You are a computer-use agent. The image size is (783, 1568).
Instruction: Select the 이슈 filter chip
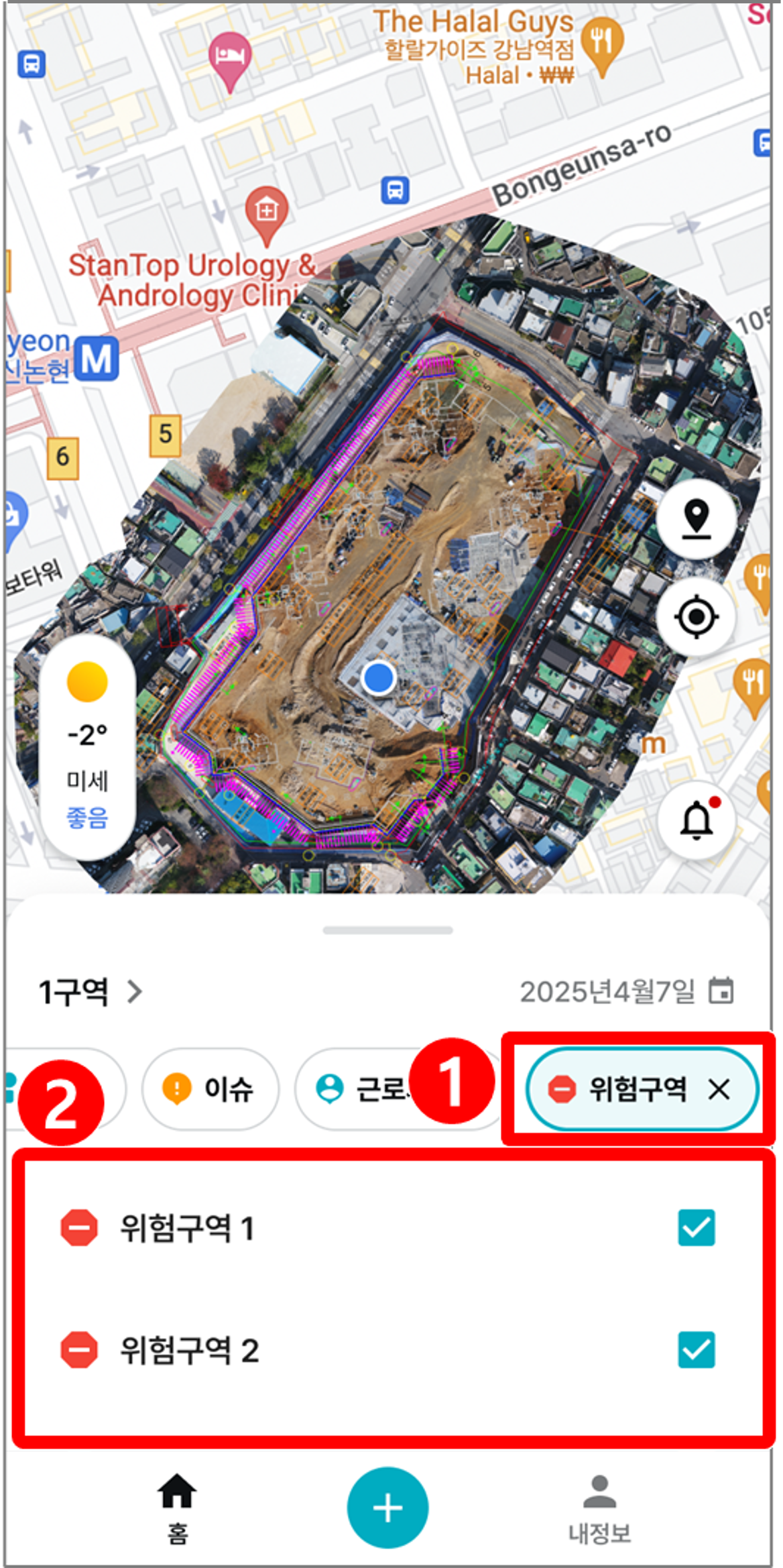click(x=210, y=1088)
